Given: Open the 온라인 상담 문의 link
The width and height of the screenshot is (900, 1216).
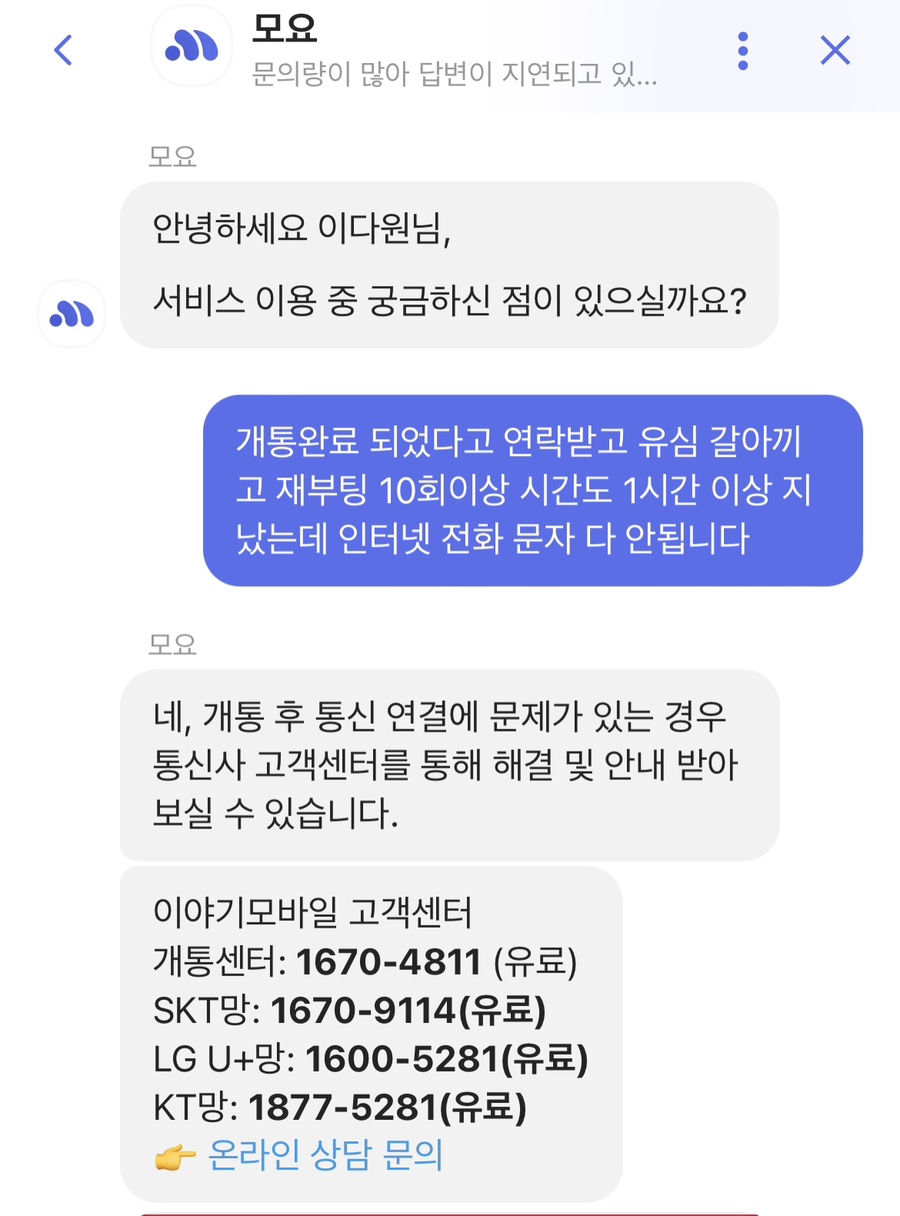Looking at the screenshot, I should coord(324,1156).
